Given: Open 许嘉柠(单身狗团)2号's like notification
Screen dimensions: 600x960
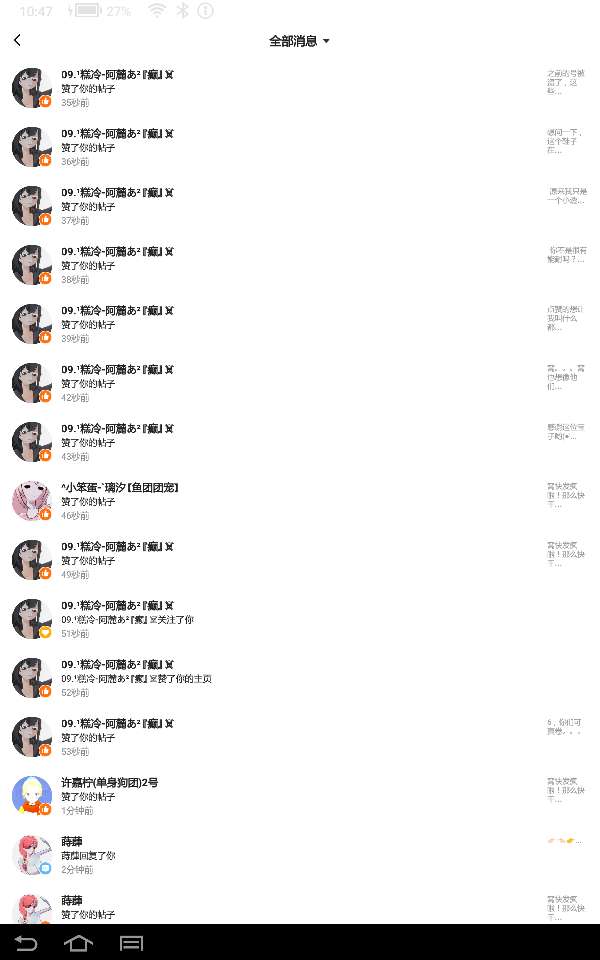Looking at the screenshot, I should [x=300, y=796].
